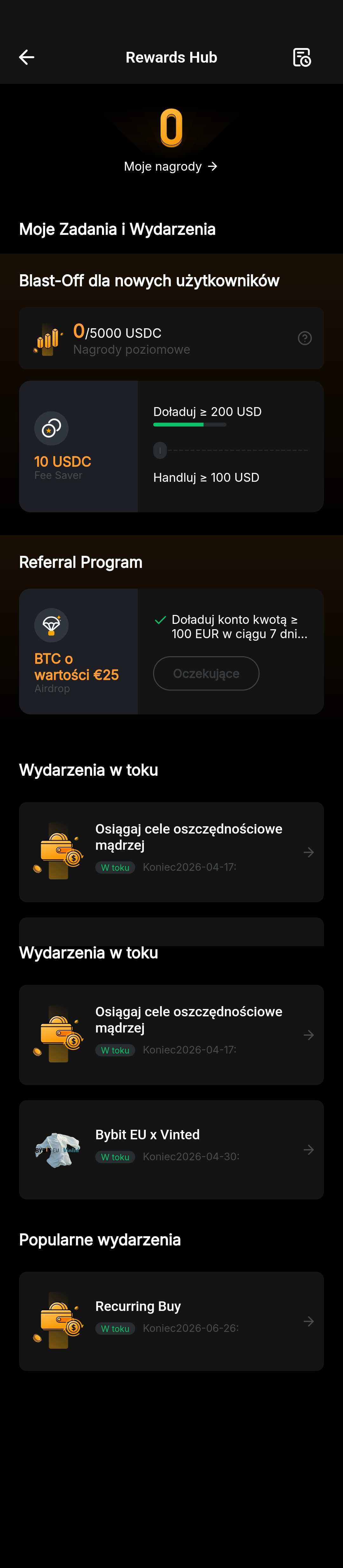Open the Bybit EU x Vinted event

point(171,1149)
